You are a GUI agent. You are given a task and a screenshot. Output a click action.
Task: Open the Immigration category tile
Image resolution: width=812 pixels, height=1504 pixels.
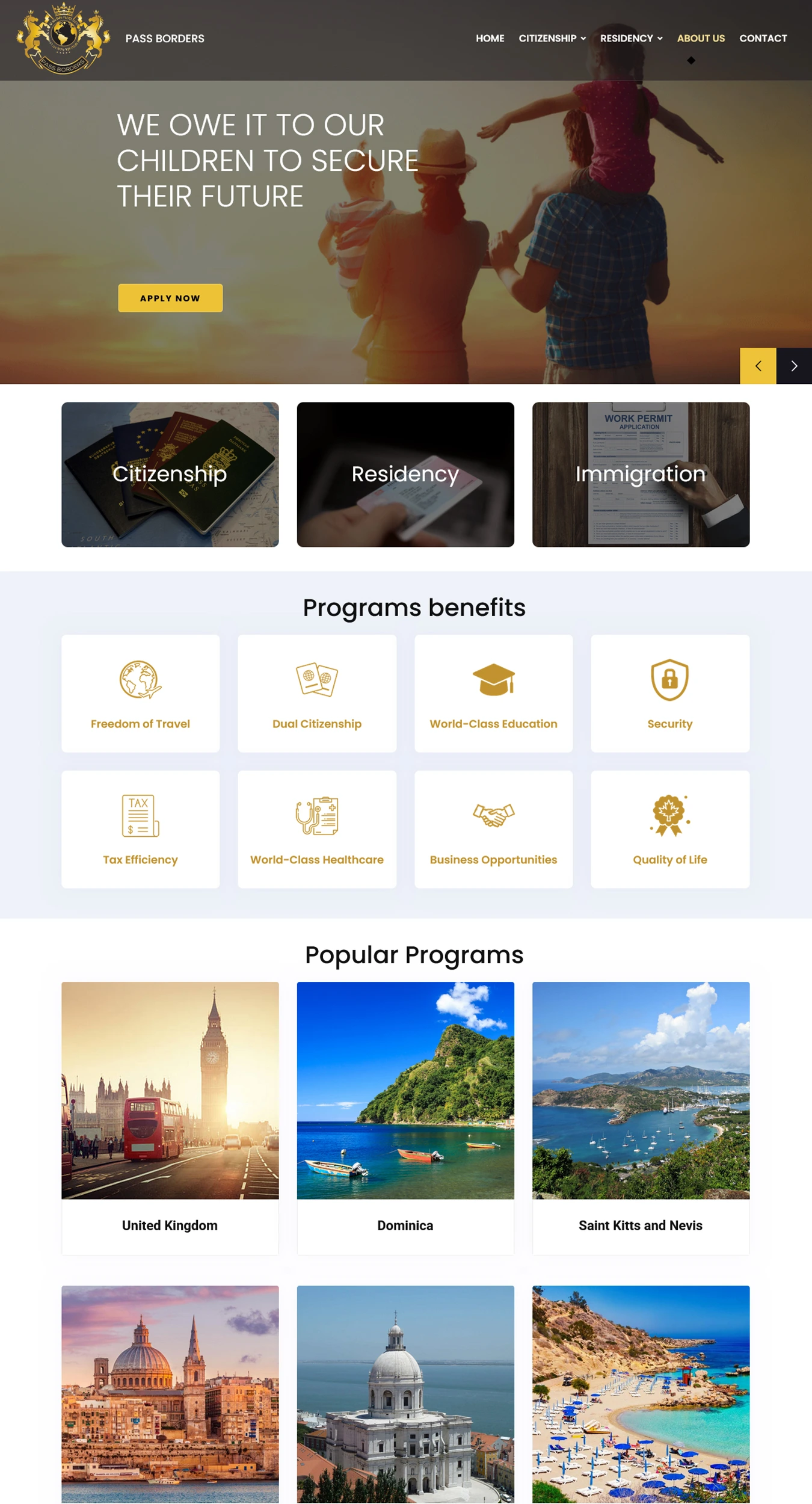click(641, 475)
